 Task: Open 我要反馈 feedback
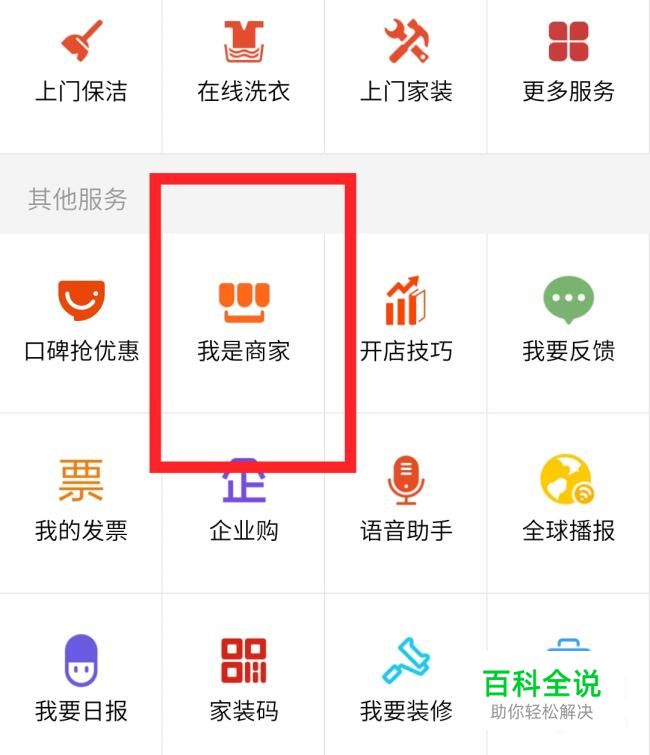(x=568, y=322)
